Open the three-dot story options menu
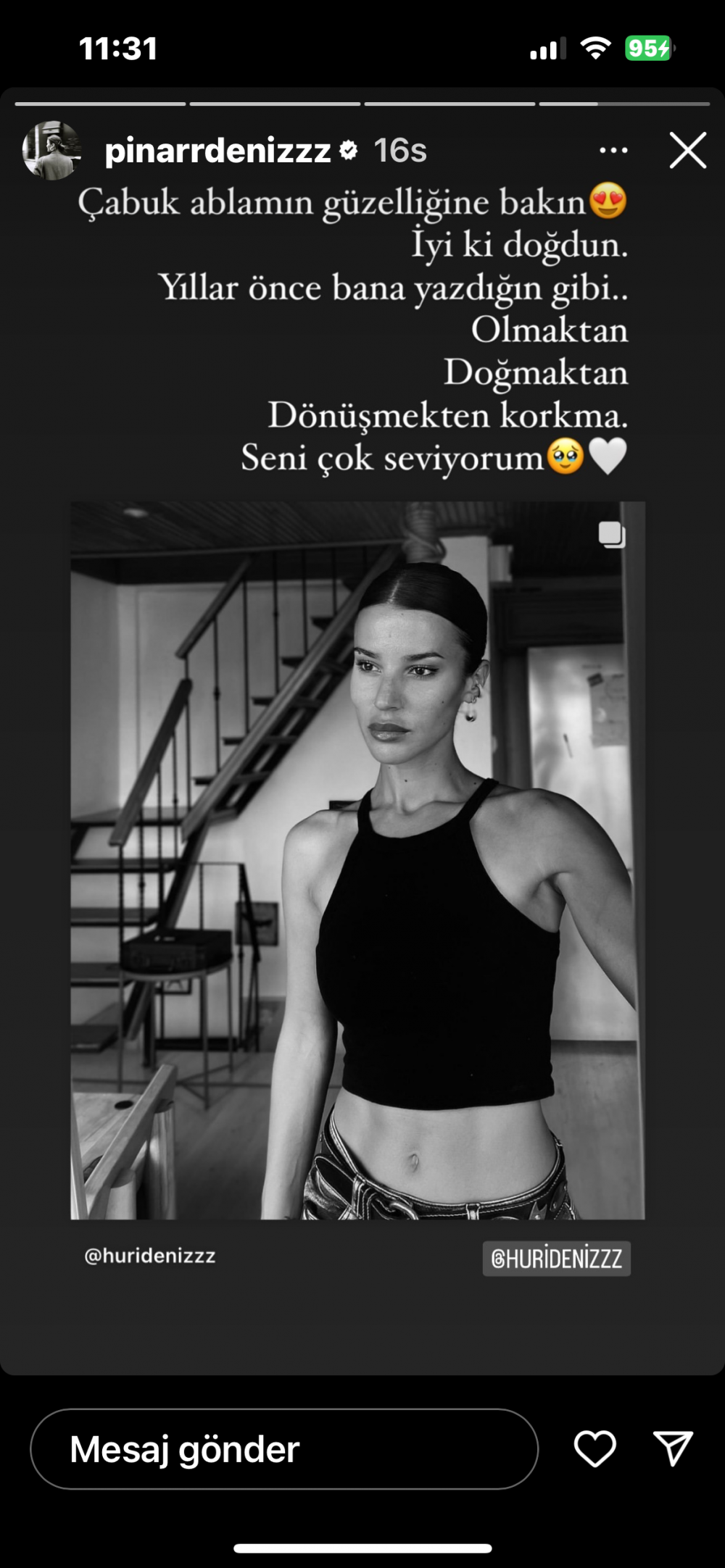725x1568 pixels. 613,151
